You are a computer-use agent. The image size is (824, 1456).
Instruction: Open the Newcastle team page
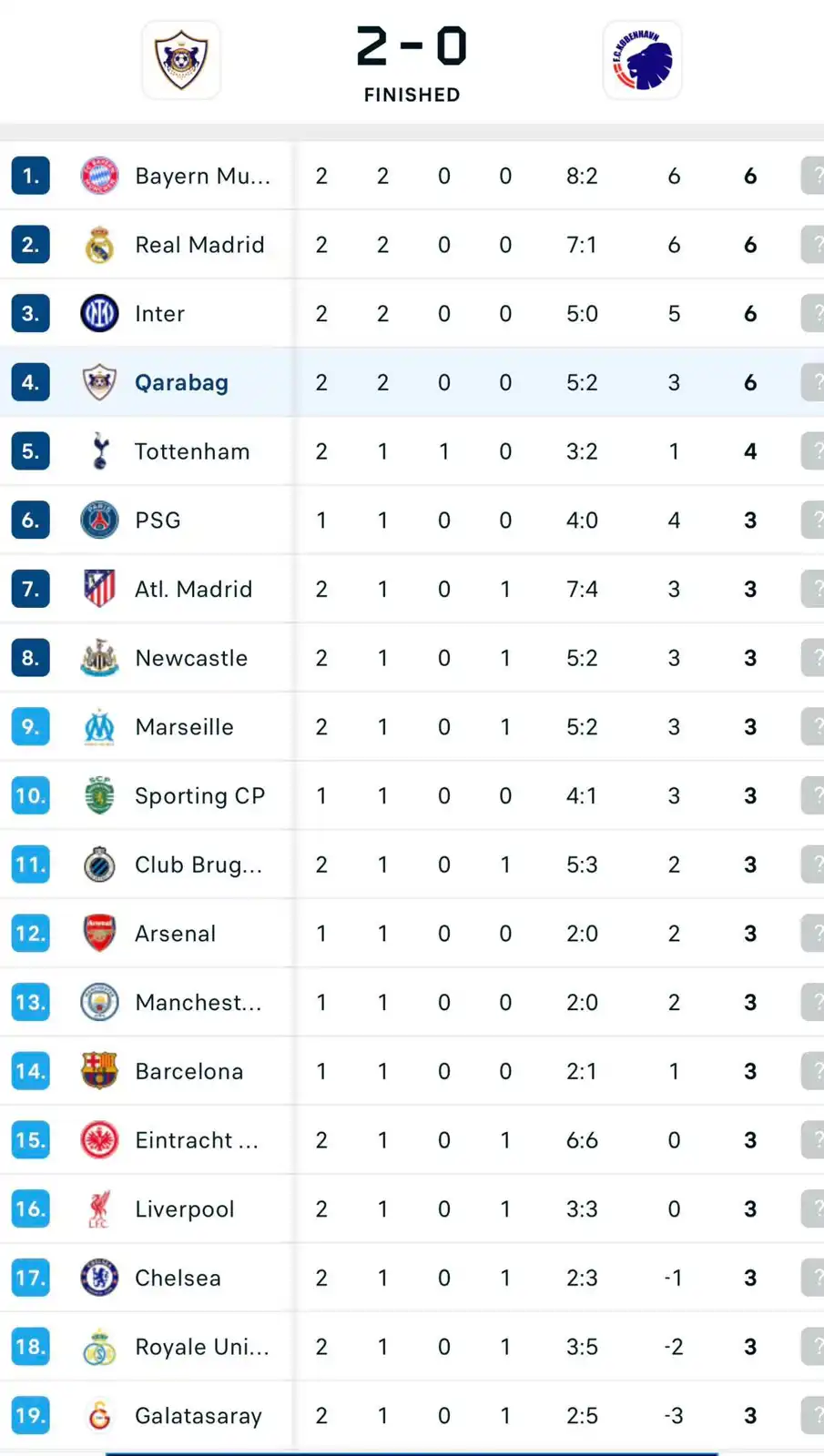click(x=191, y=658)
